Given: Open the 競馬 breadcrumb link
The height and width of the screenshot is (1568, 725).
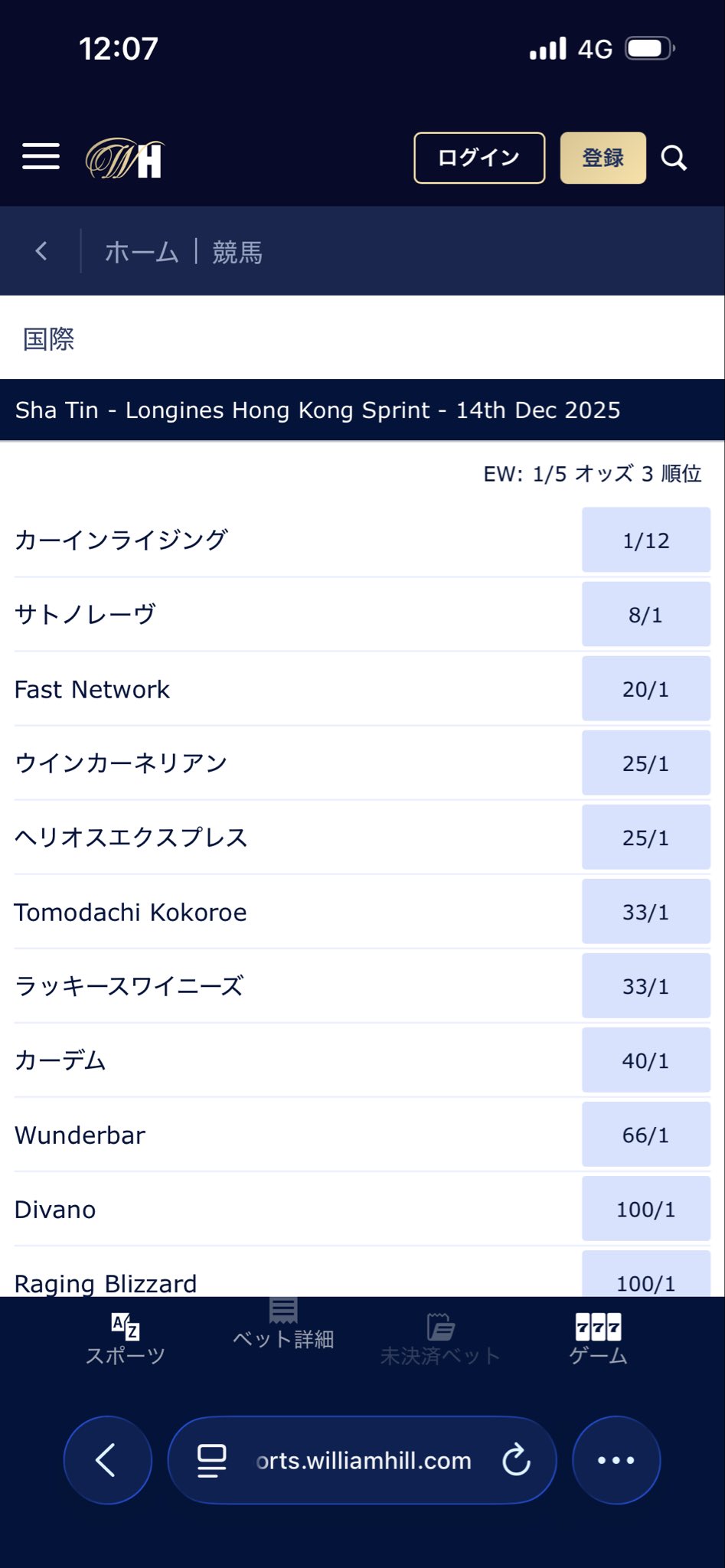Looking at the screenshot, I should pyautogui.click(x=237, y=252).
